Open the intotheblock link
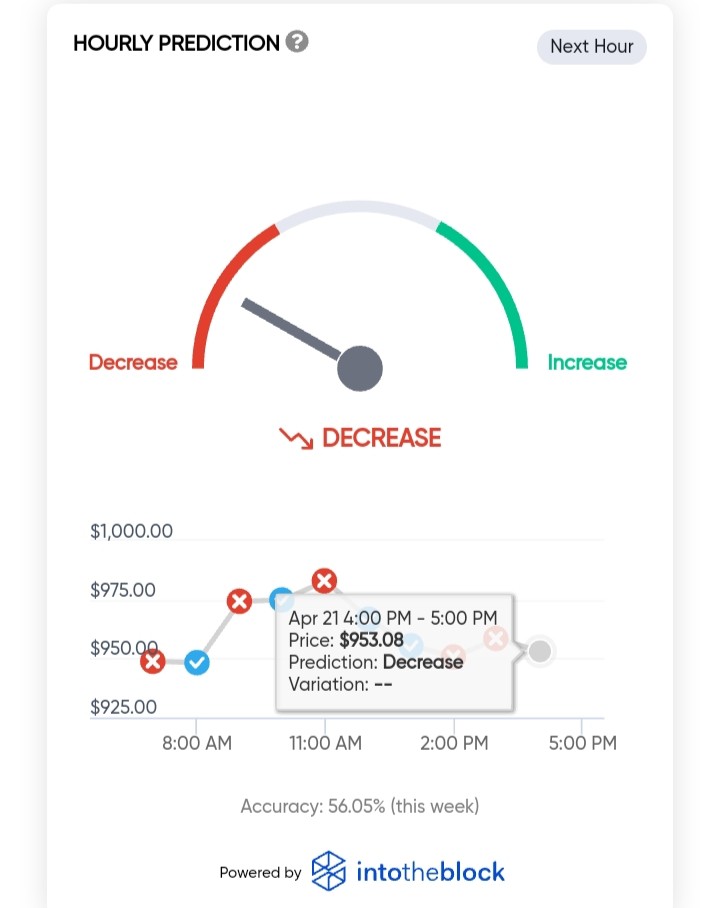 point(408,872)
